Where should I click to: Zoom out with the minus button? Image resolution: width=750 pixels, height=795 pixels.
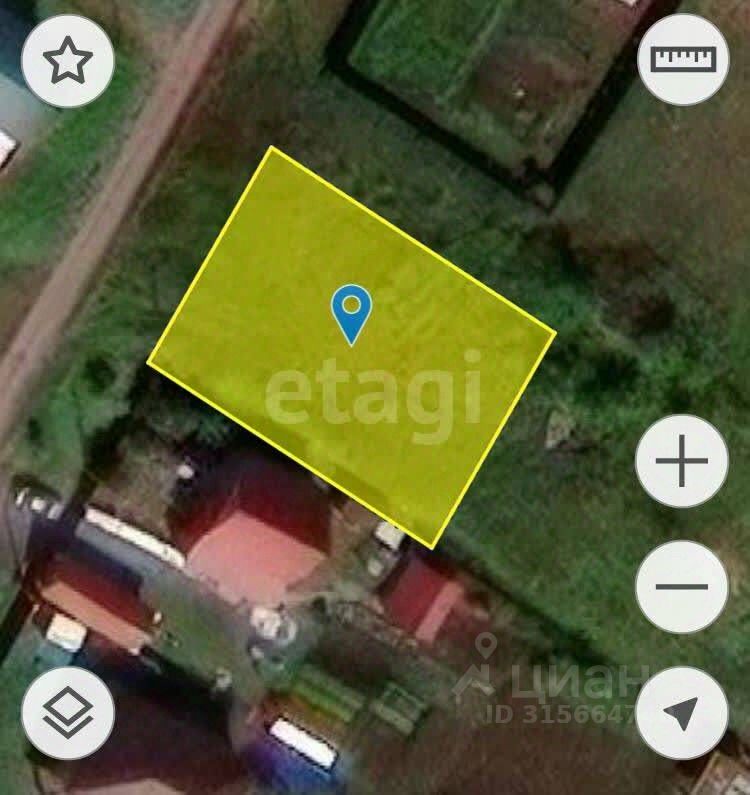pyautogui.click(x=682, y=587)
